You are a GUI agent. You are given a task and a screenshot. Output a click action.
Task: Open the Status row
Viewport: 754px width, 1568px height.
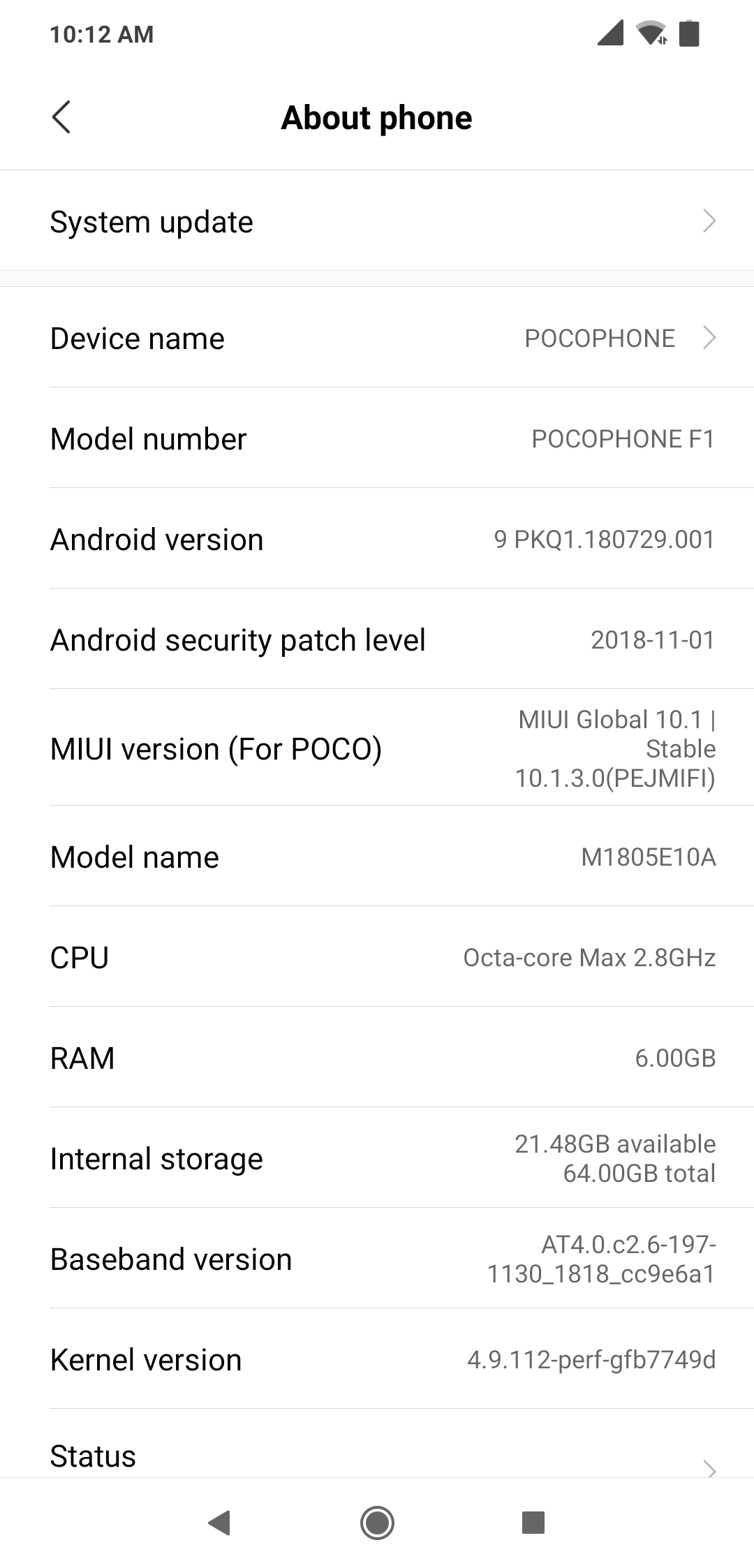[377, 1456]
